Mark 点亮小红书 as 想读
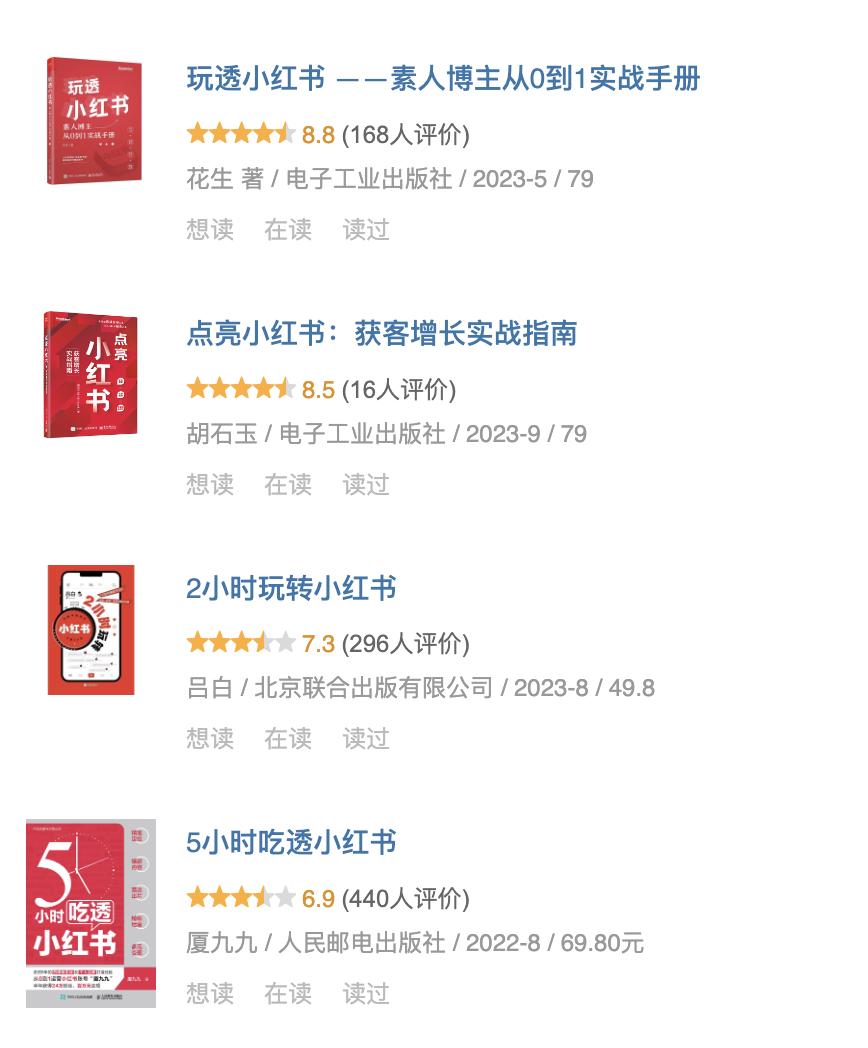868x1048 pixels. [x=210, y=484]
